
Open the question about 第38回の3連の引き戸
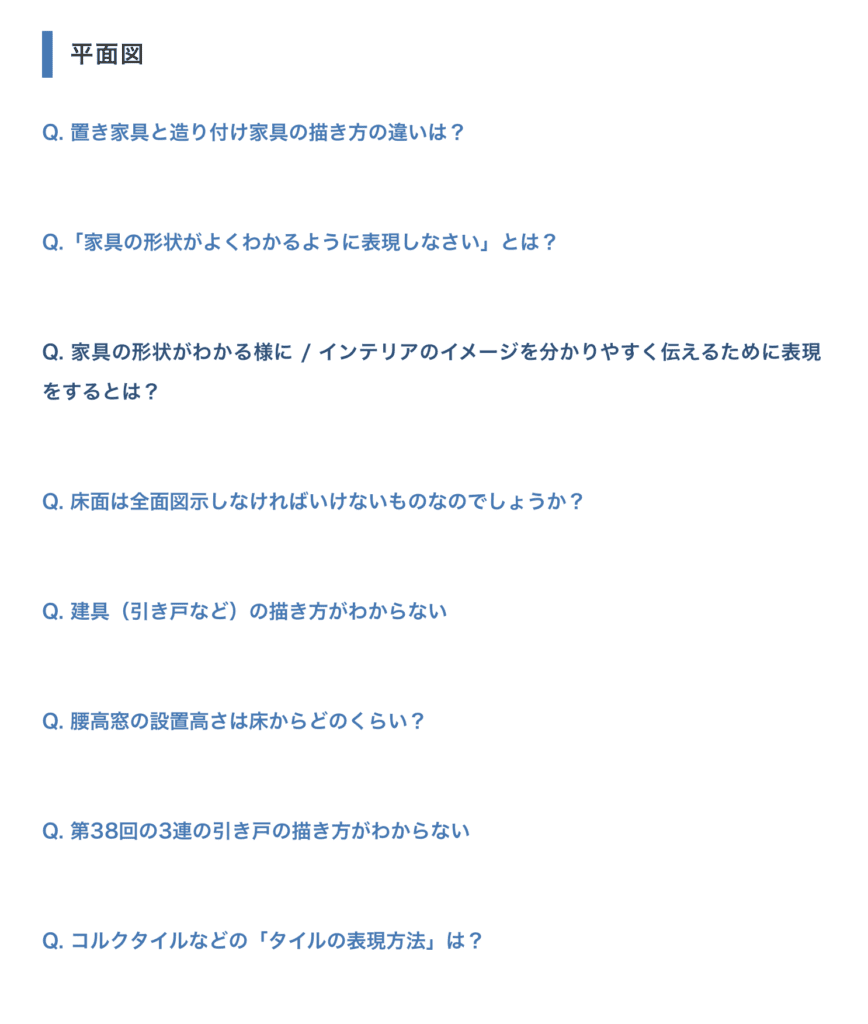click(255, 831)
